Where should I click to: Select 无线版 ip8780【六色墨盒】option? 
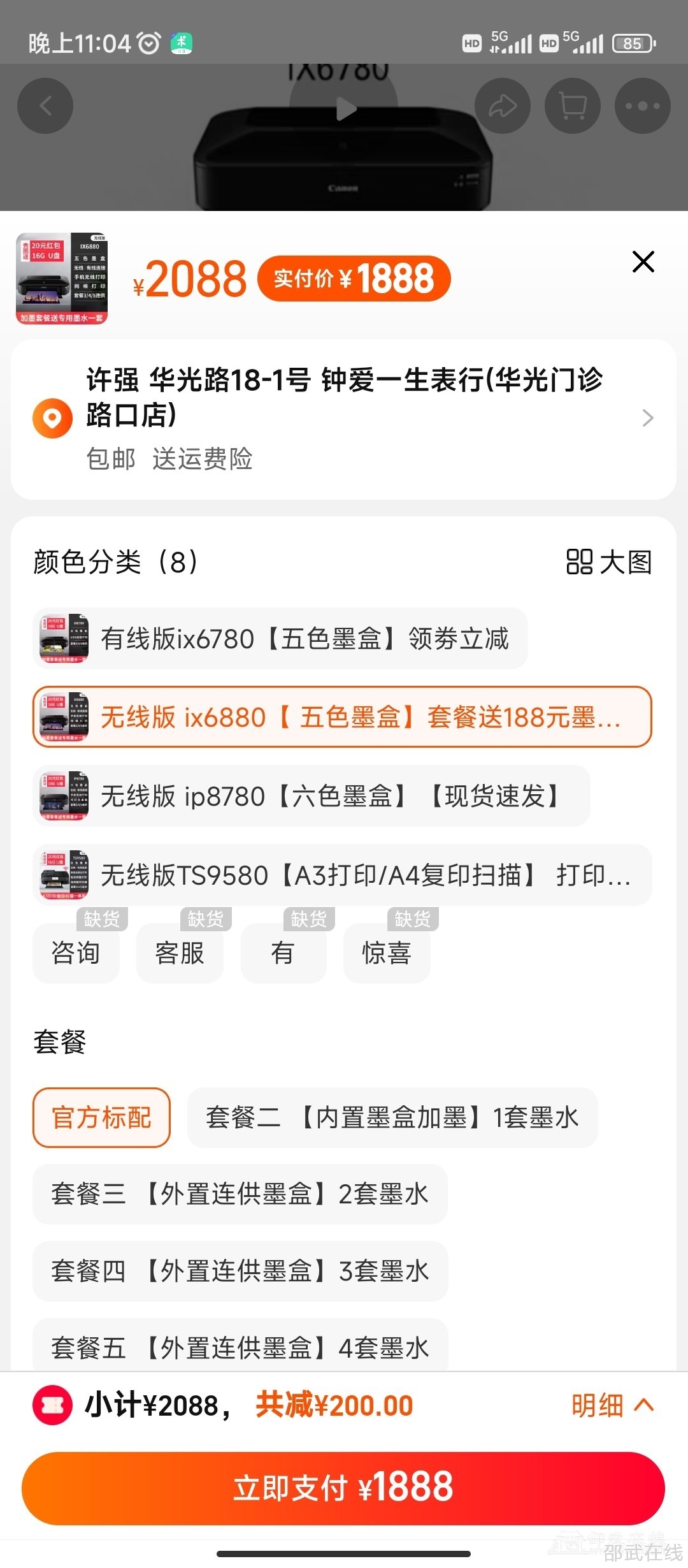point(311,796)
